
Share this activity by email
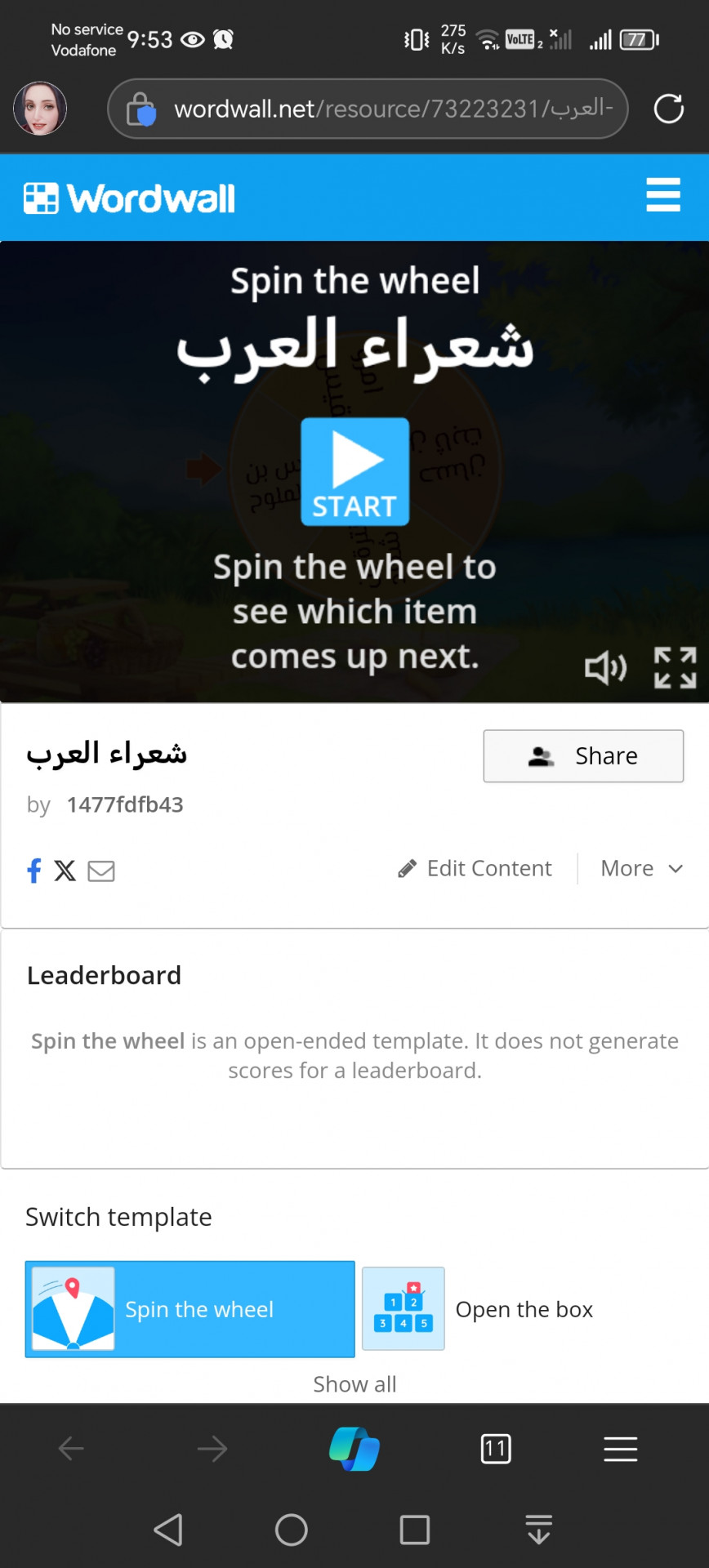(101, 871)
